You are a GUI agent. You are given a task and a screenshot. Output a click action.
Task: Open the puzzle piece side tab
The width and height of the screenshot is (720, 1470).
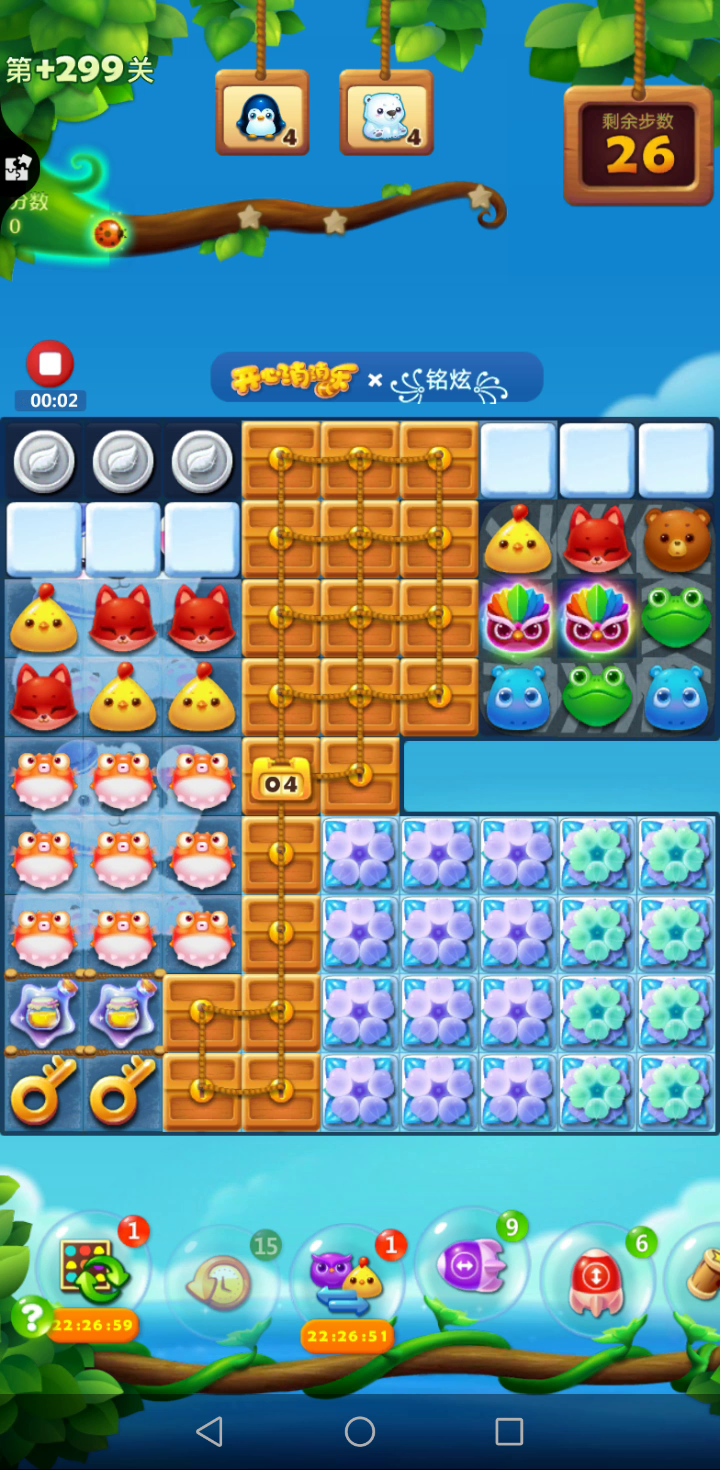coord(17,169)
